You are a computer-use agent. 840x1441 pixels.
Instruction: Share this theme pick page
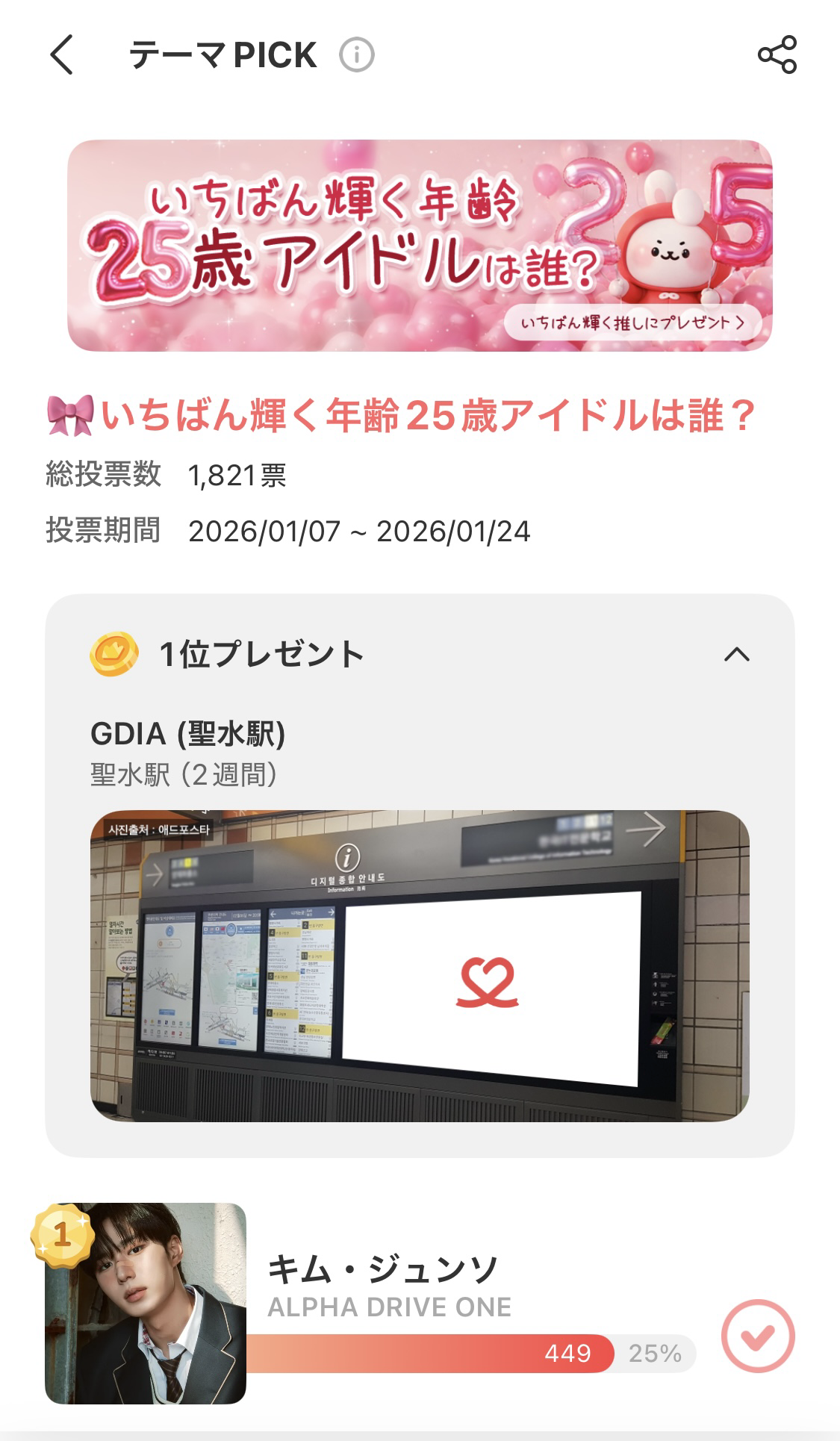tap(777, 55)
